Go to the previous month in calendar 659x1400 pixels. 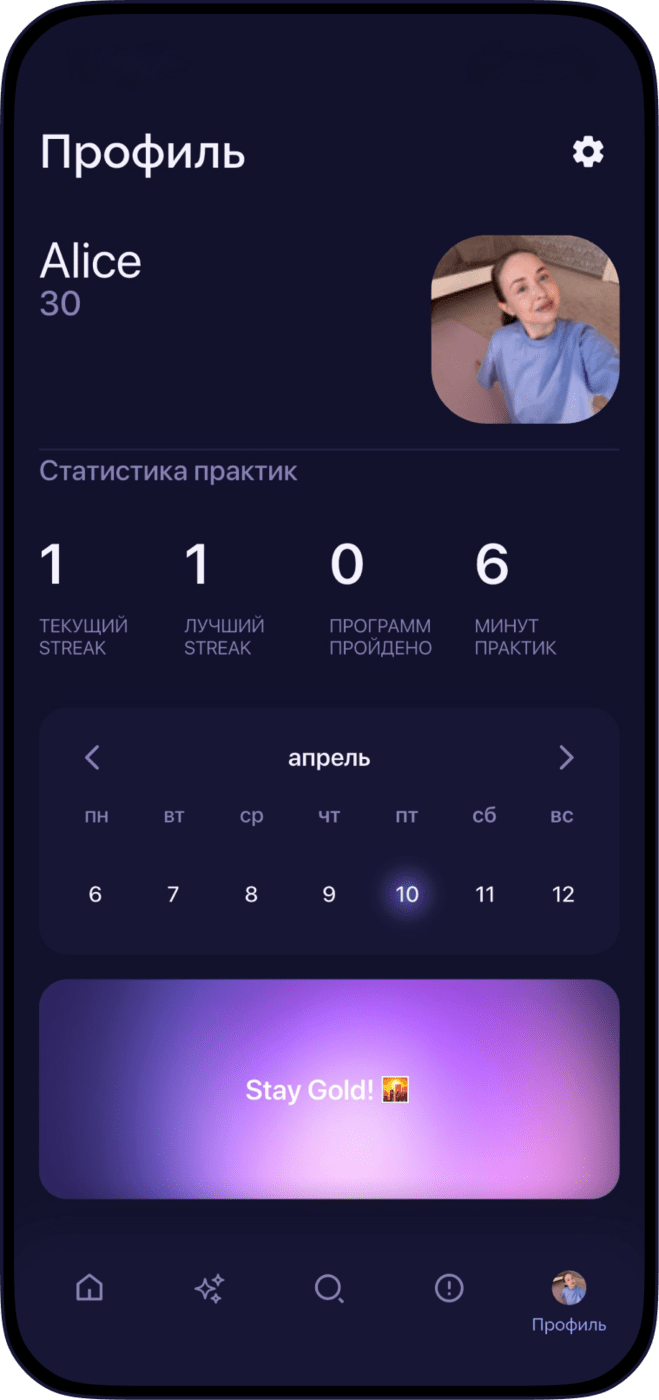(92, 758)
